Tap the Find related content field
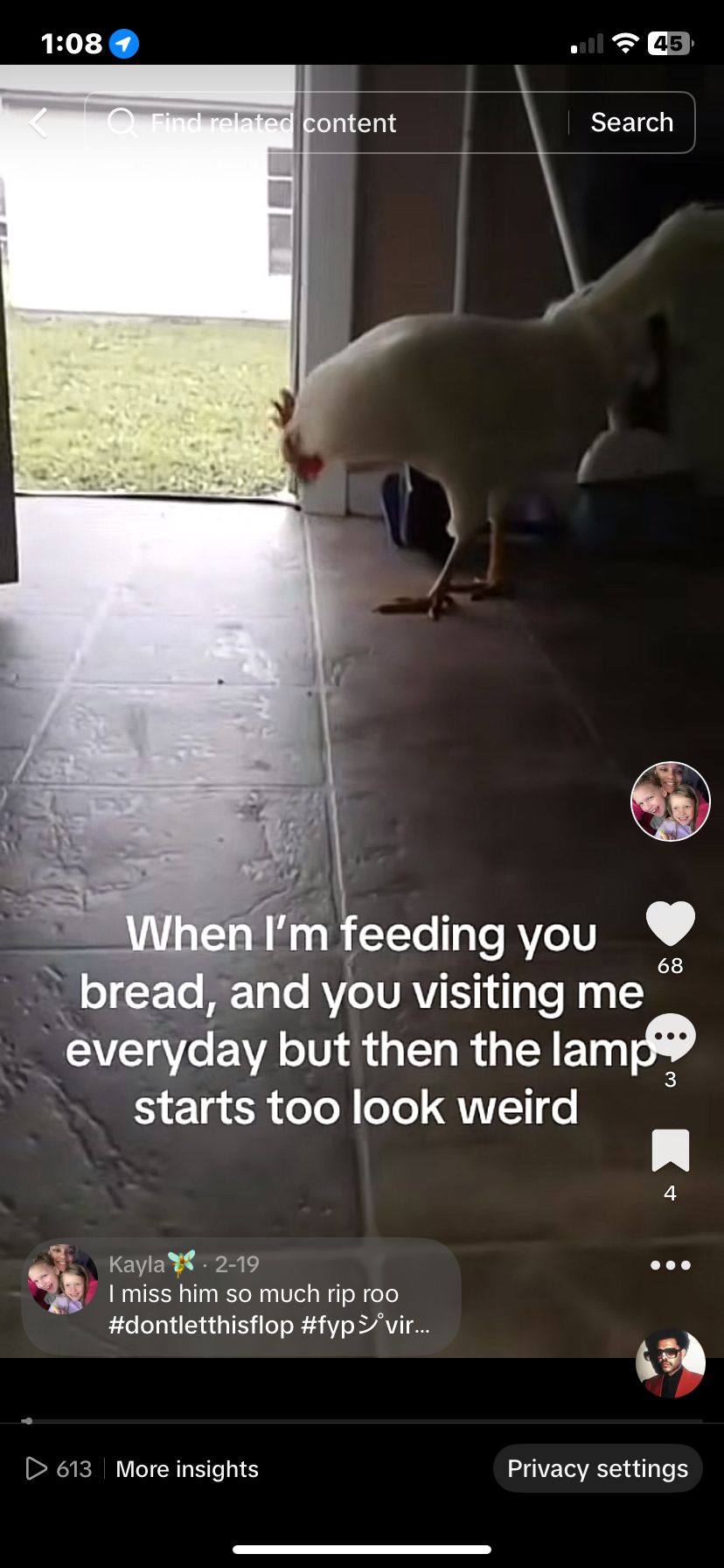This screenshot has width=724, height=1568. pos(332,122)
